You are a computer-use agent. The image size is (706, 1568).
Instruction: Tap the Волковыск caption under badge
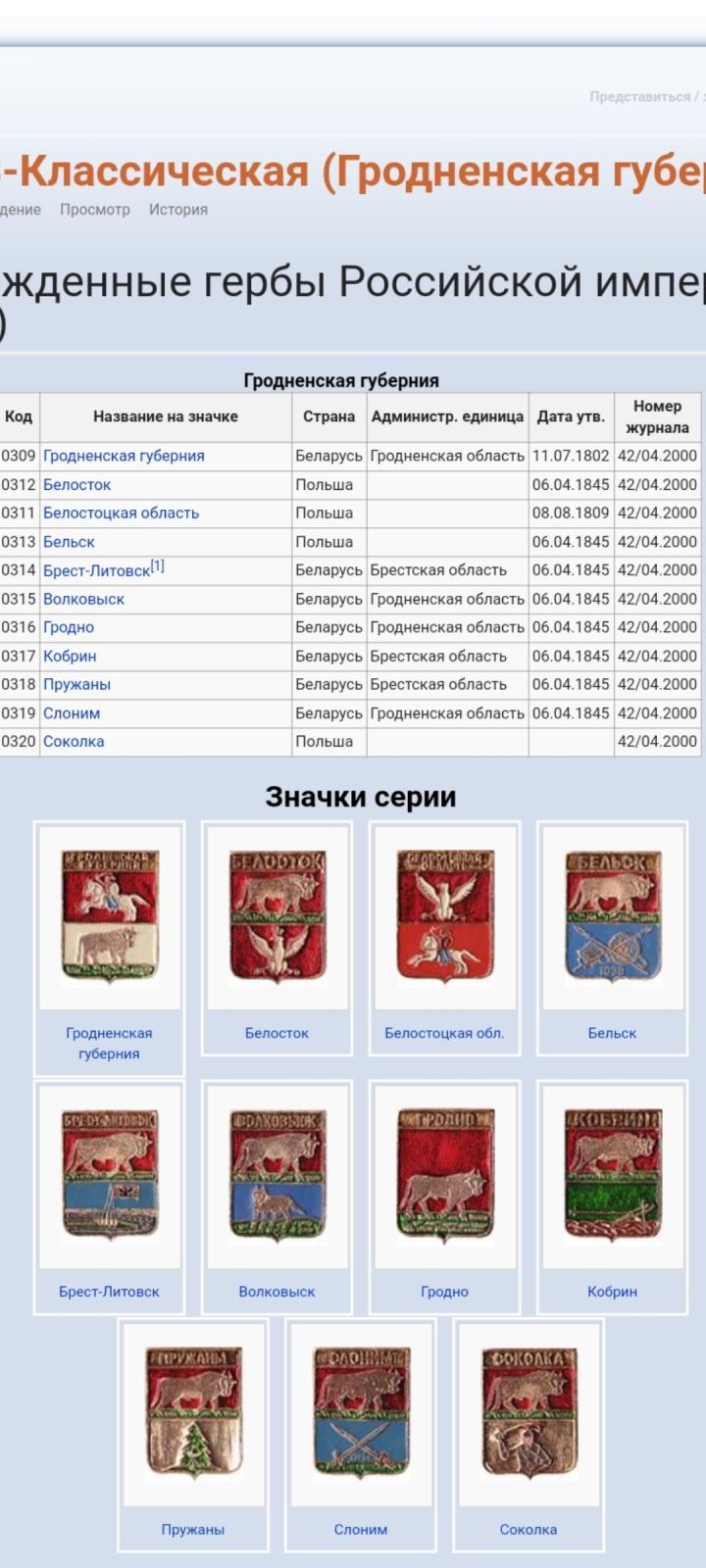277,1292
